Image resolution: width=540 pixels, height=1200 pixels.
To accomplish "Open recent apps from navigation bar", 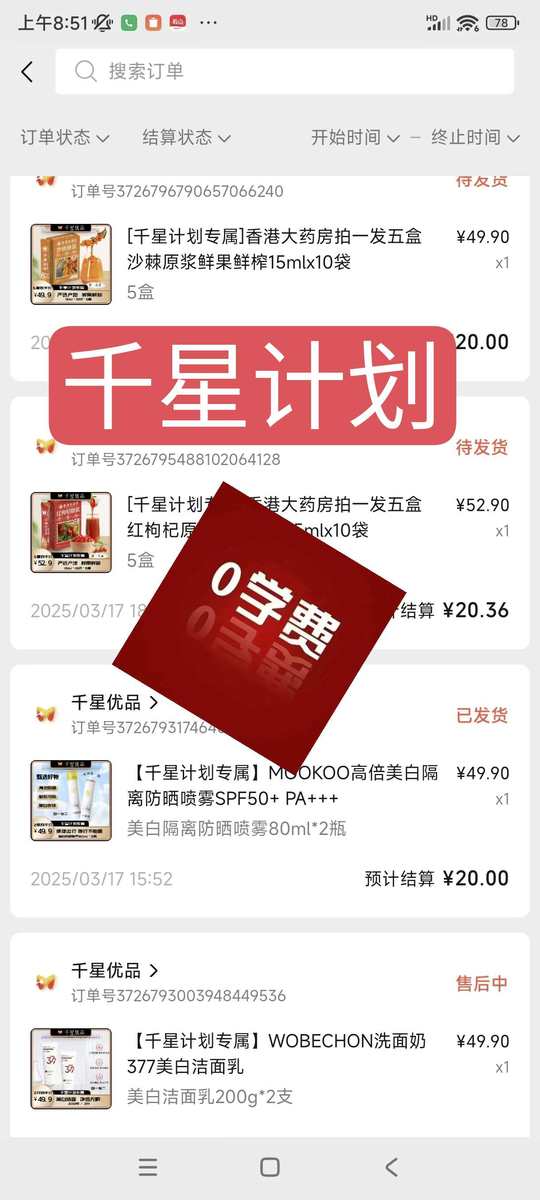I will (x=148, y=1167).
